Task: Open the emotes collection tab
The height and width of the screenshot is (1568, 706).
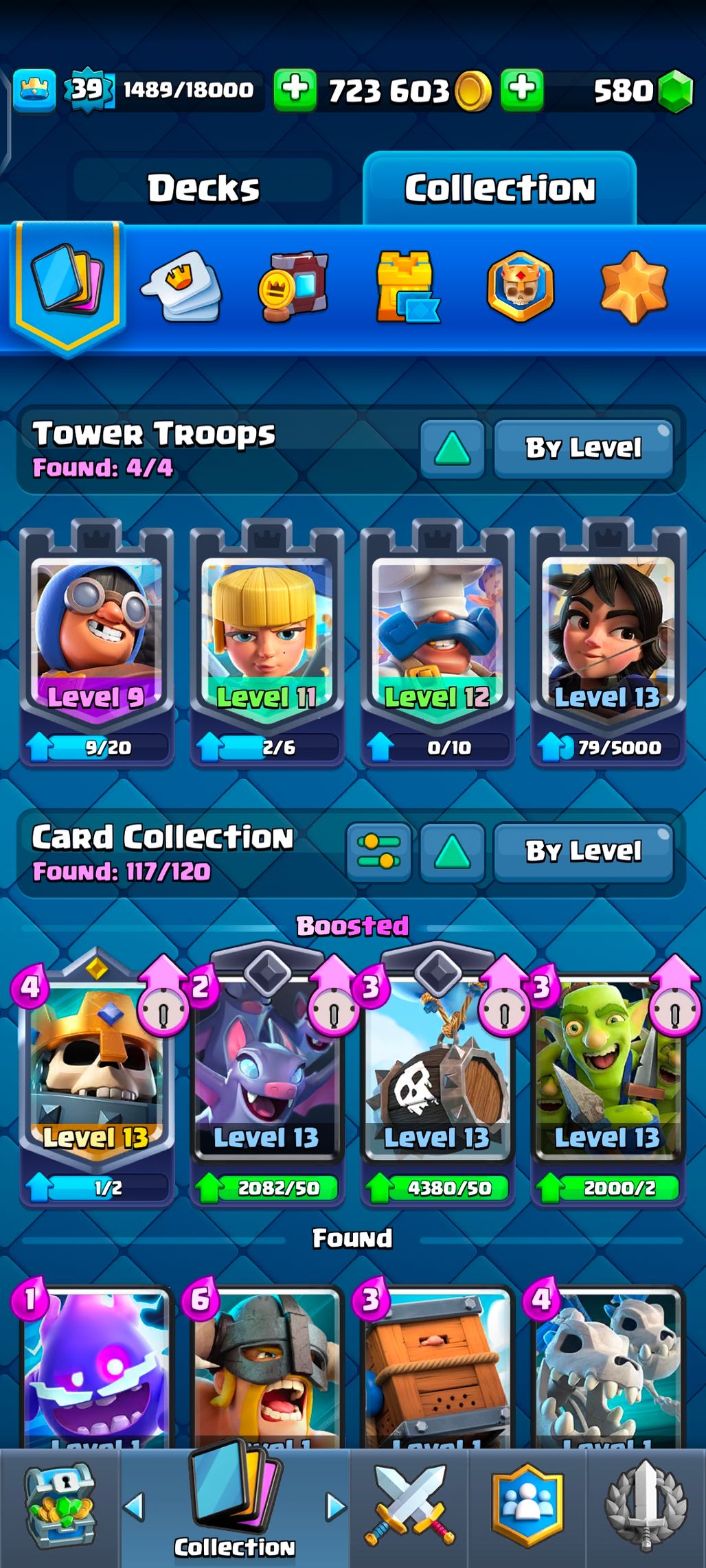Action: (x=181, y=288)
